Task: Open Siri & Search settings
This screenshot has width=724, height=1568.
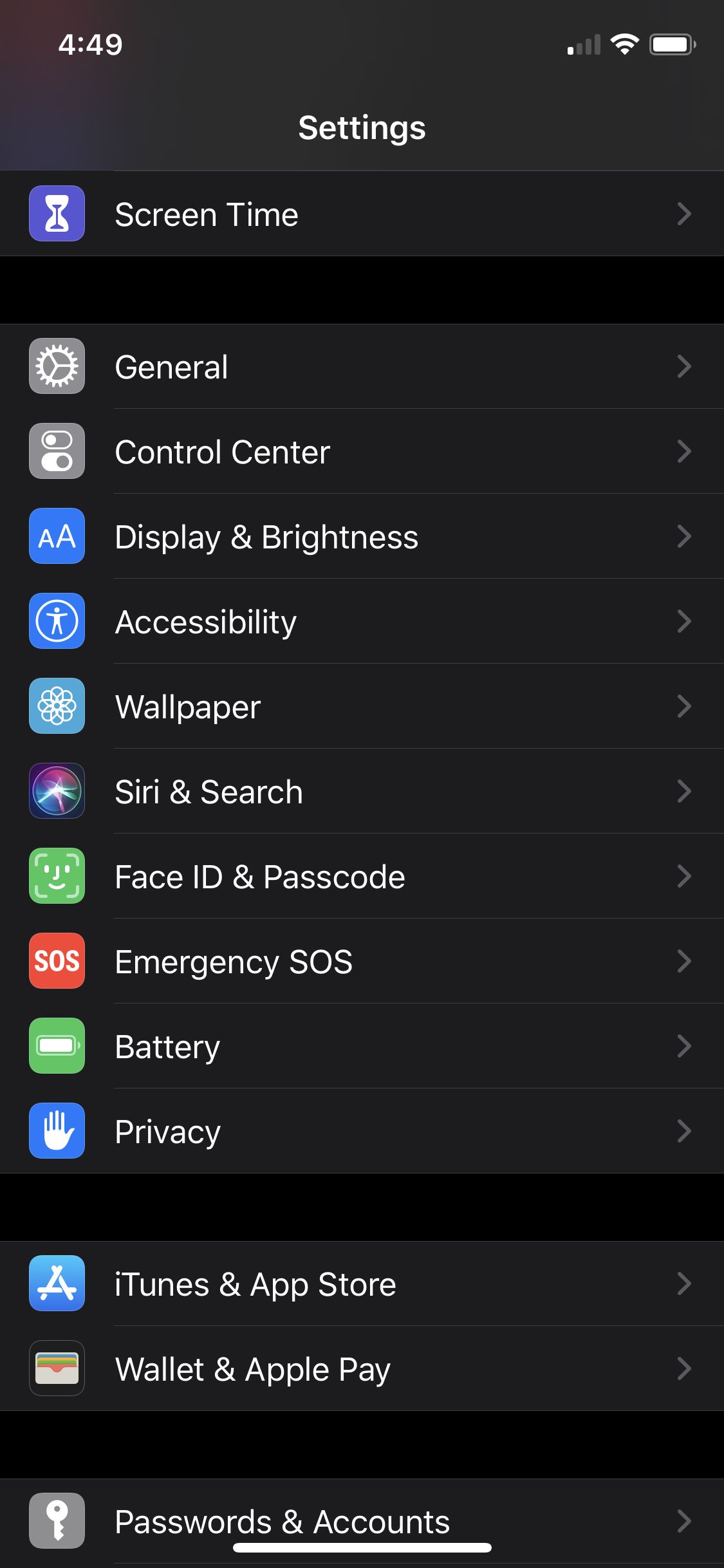Action: tap(362, 791)
